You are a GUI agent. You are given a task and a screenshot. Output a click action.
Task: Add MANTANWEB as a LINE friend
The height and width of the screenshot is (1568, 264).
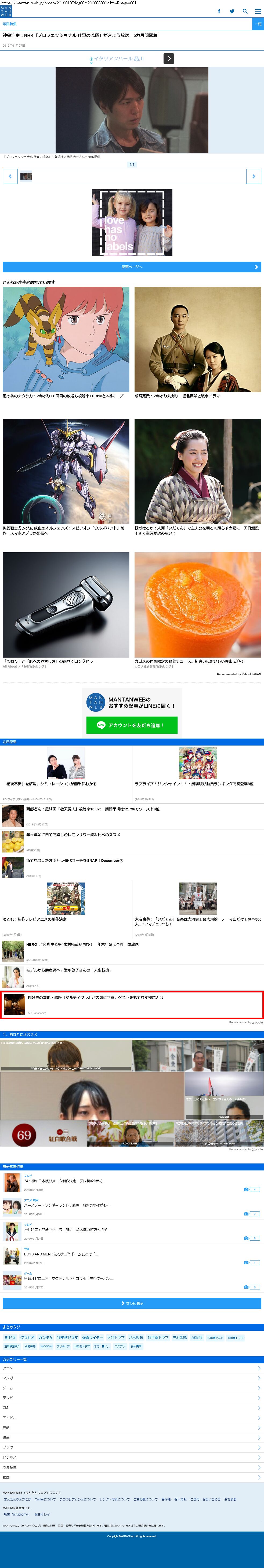coord(132,725)
